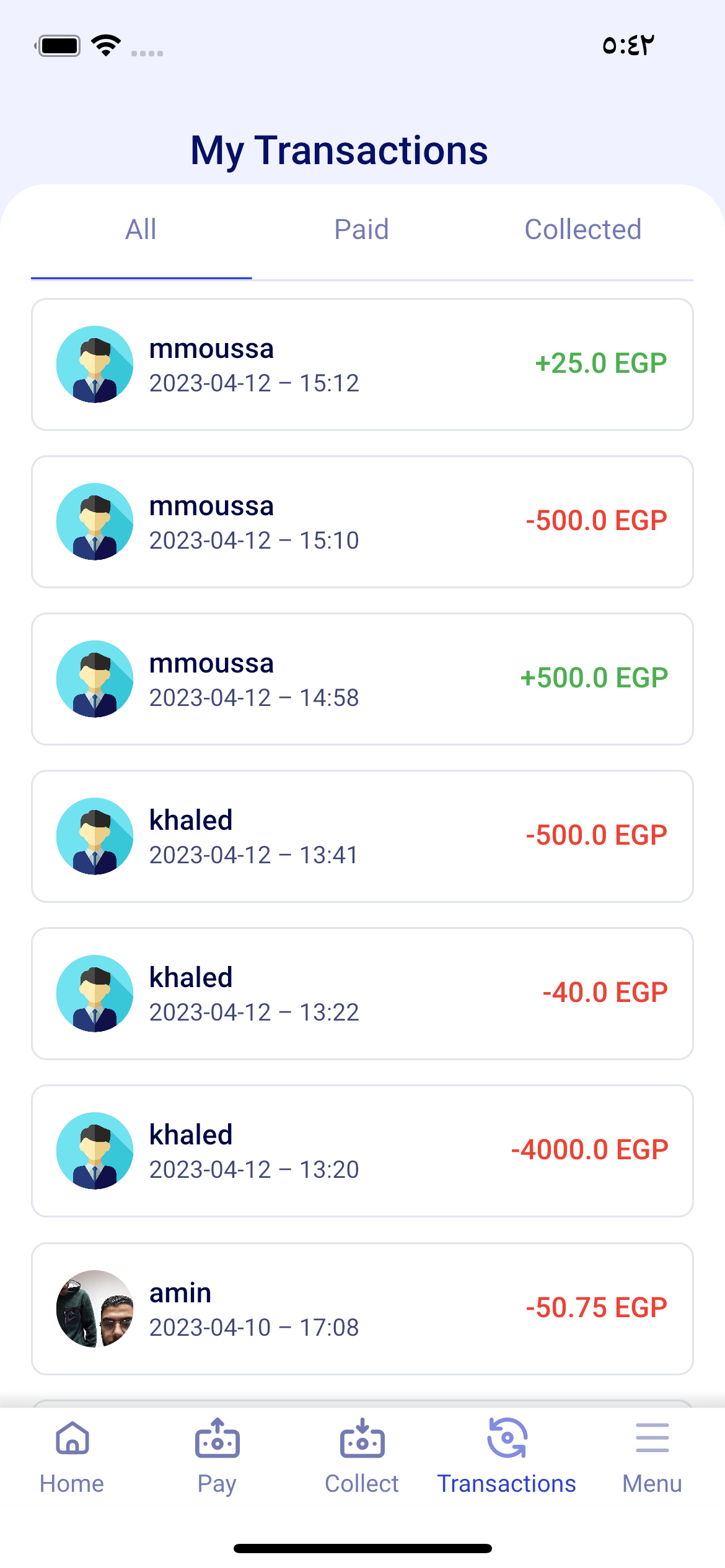This screenshot has width=725, height=1568.
Task: Open the +25.0 EGP mmoussa transaction
Action: click(x=362, y=365)
